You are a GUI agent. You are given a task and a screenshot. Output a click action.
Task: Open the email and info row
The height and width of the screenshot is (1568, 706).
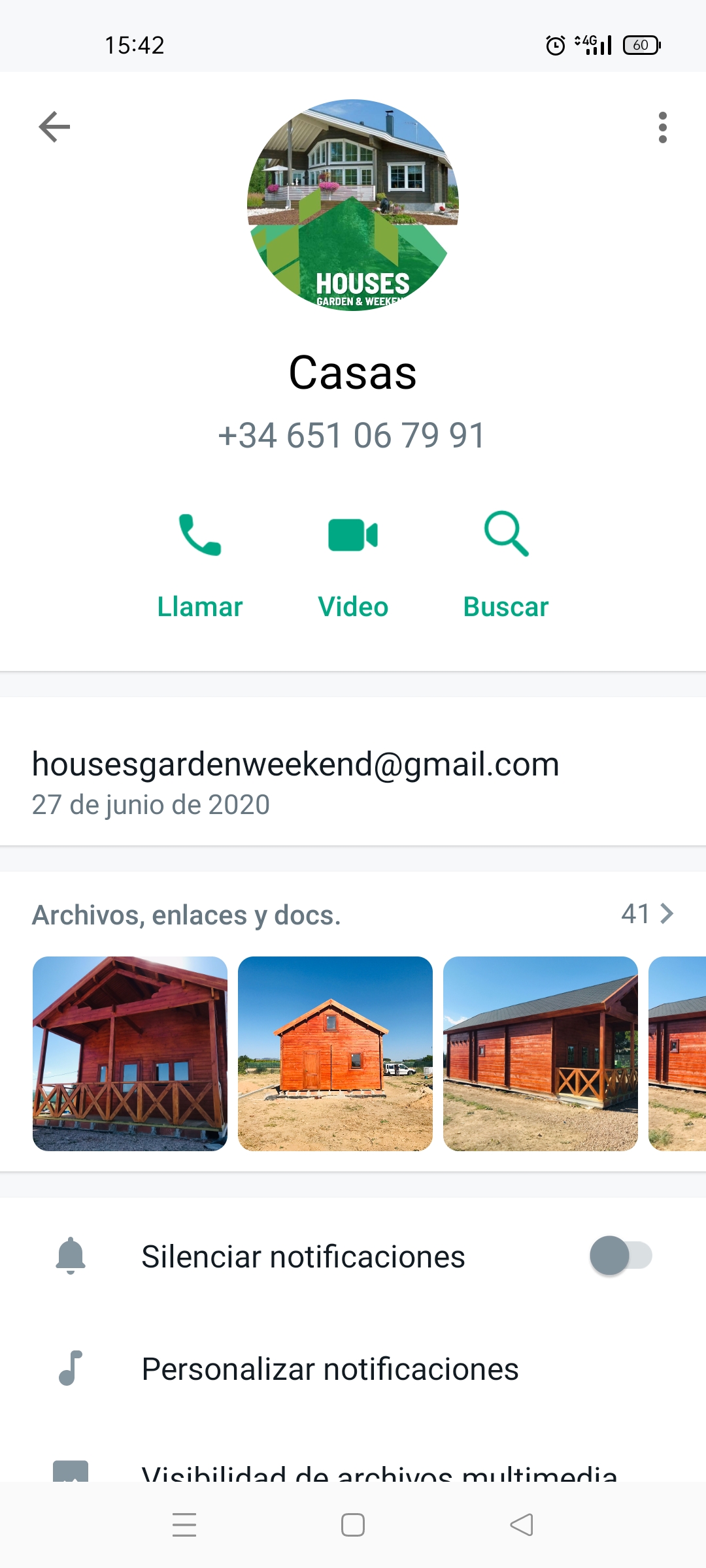click(295, 782)
